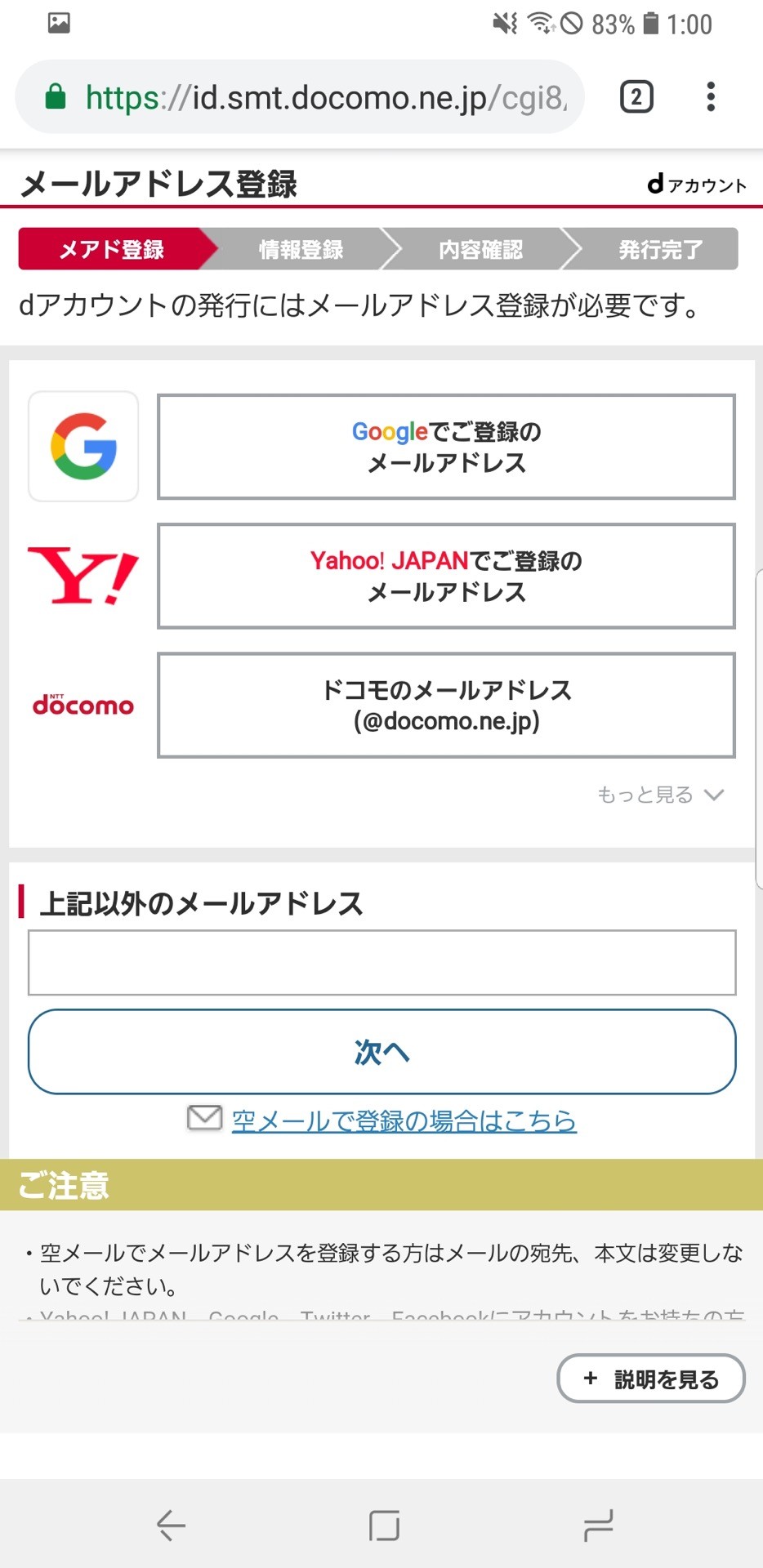Focus the other email address field
The image size is (763, 1568).
(x=381, y=962)
